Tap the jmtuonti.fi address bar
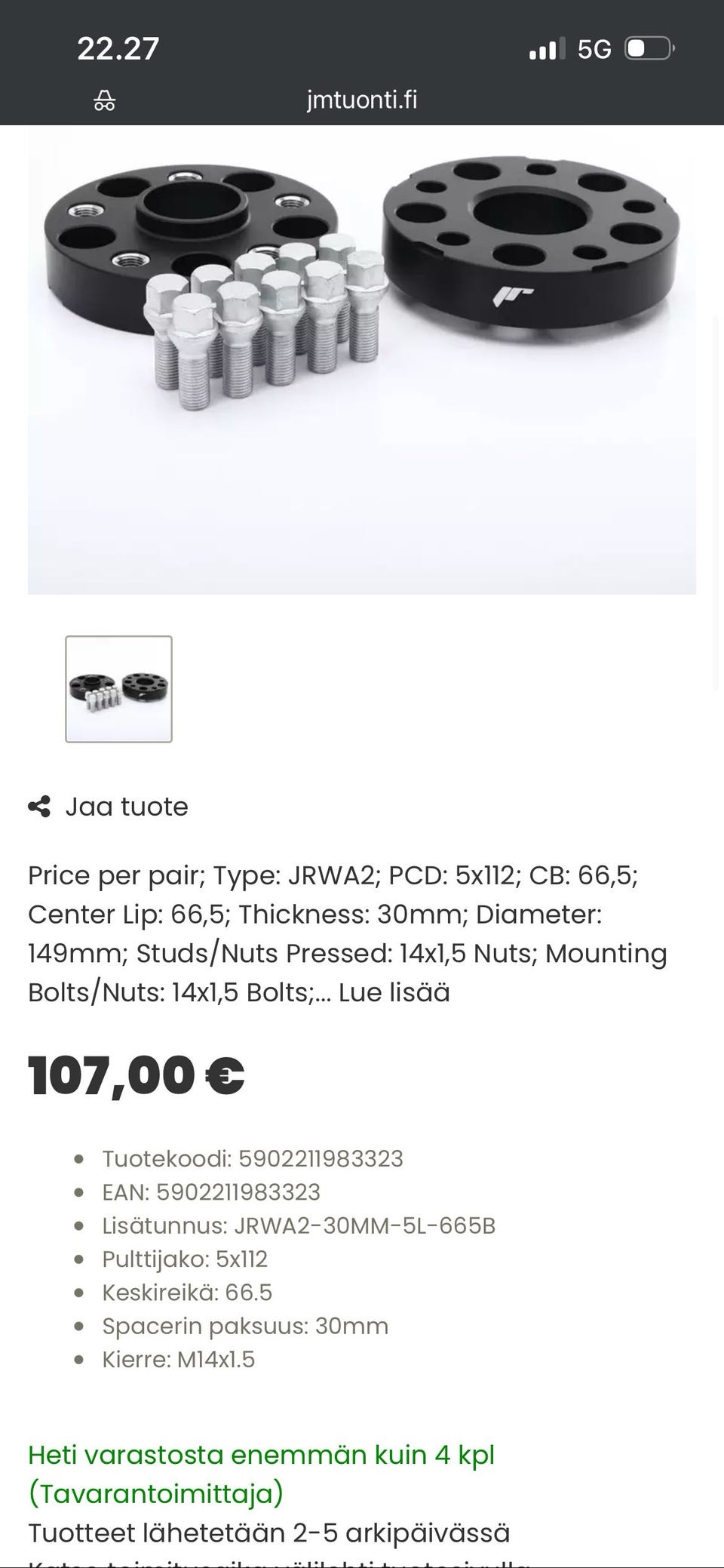The image size is (724, 1568). 362,100
